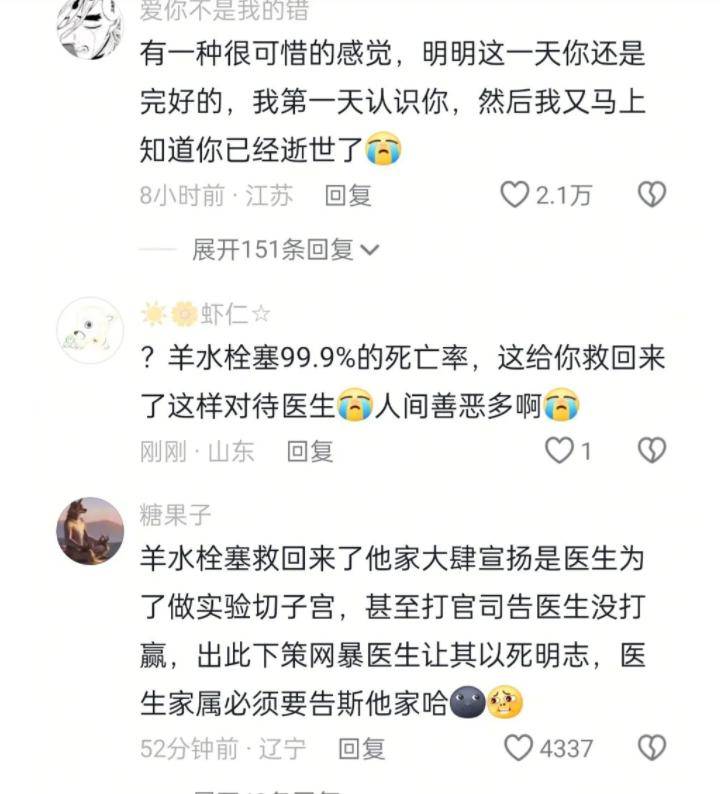Open 糖果子's username profile link
The image size is (720, 794).
[176, 515]
